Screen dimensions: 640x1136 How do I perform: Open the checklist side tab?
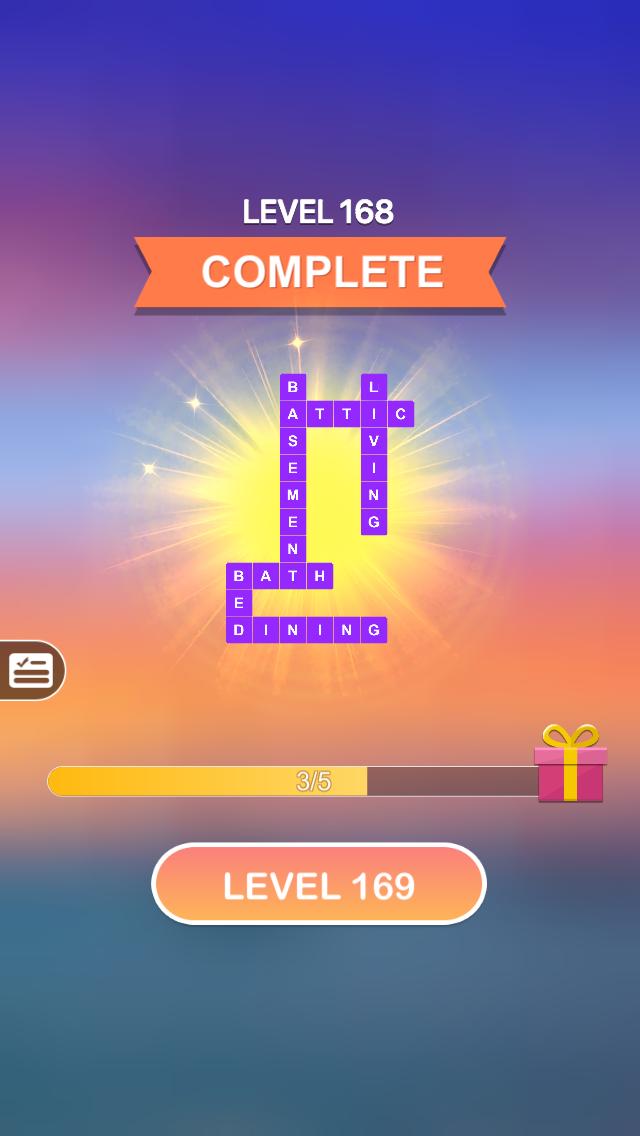point(30,670)
